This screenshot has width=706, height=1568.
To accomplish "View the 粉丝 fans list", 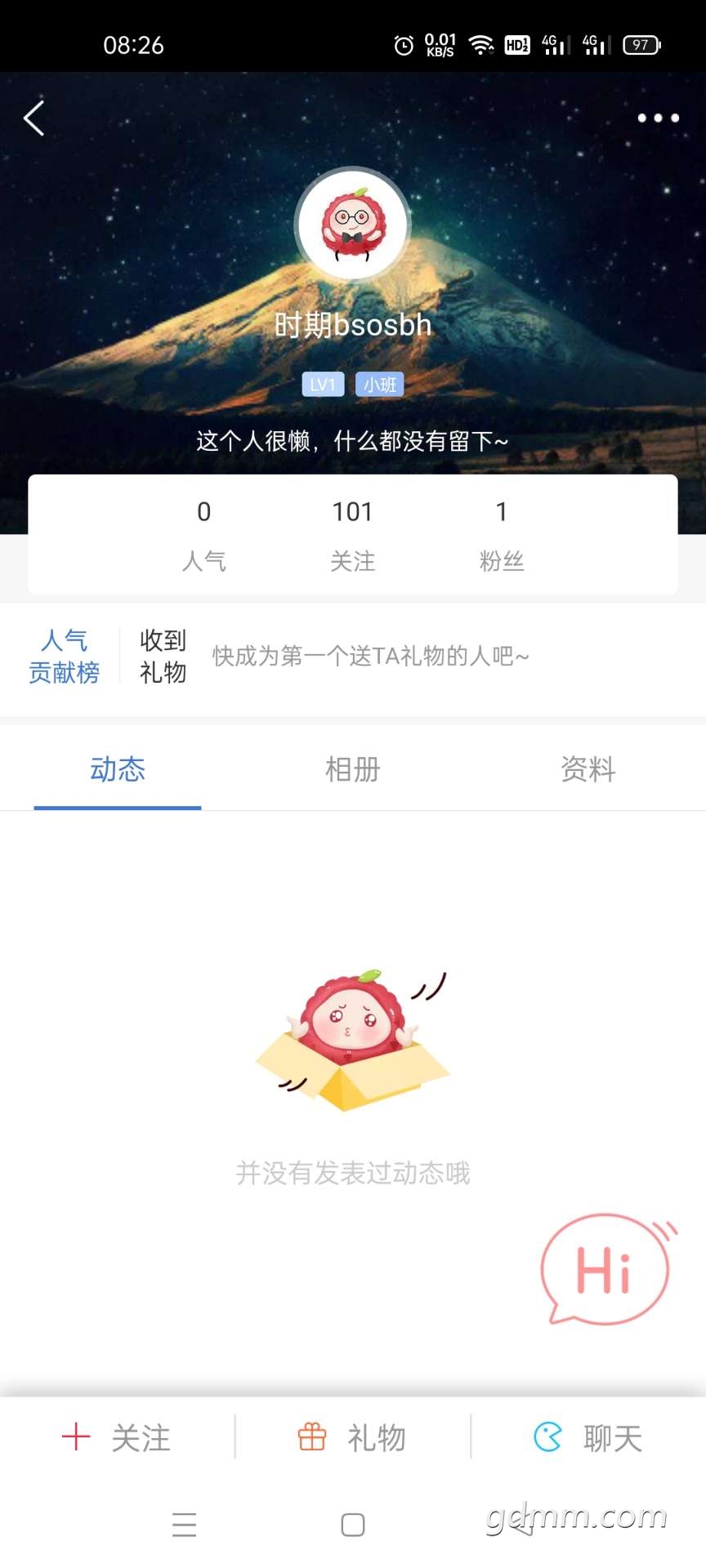I will [x=501, y=535].
